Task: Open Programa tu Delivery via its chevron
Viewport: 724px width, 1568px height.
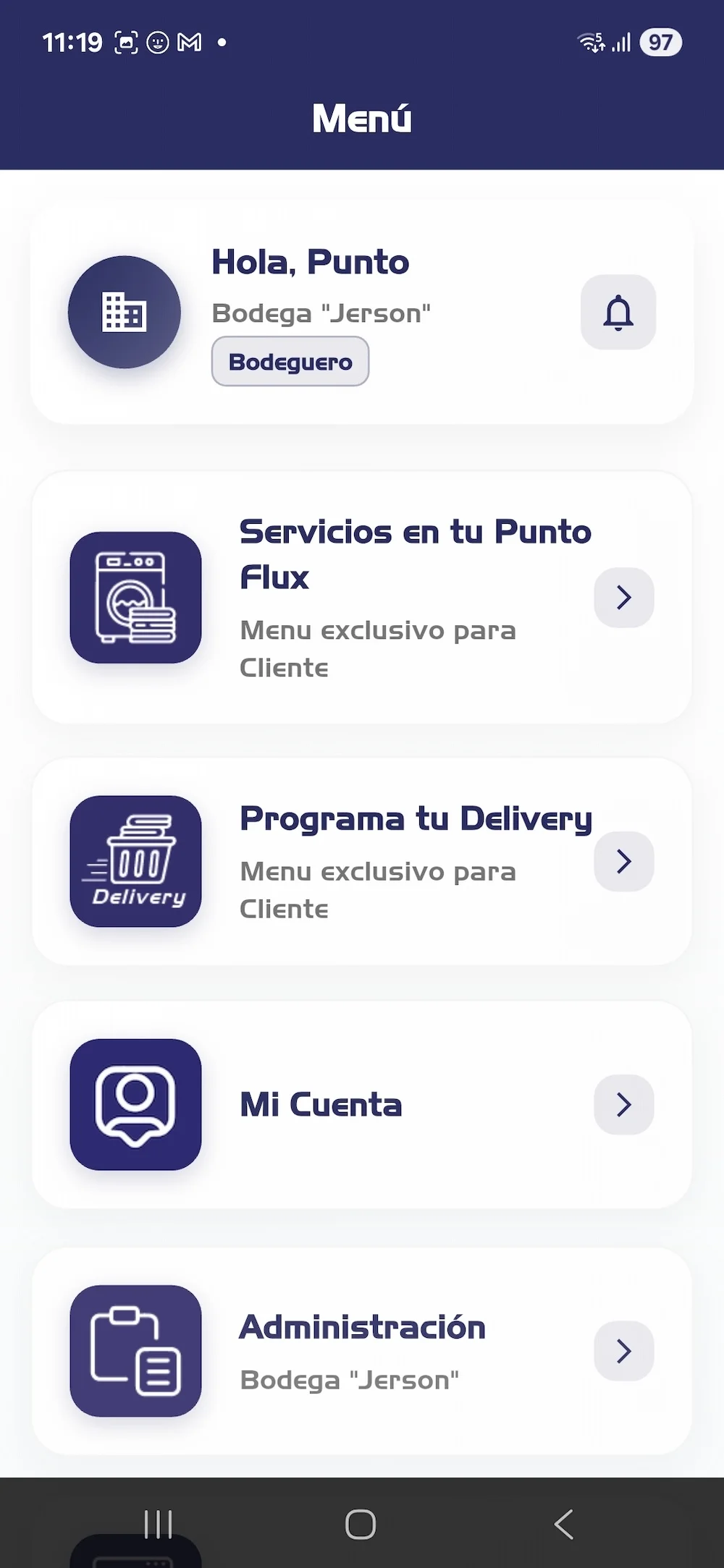Action: (623, 861)
